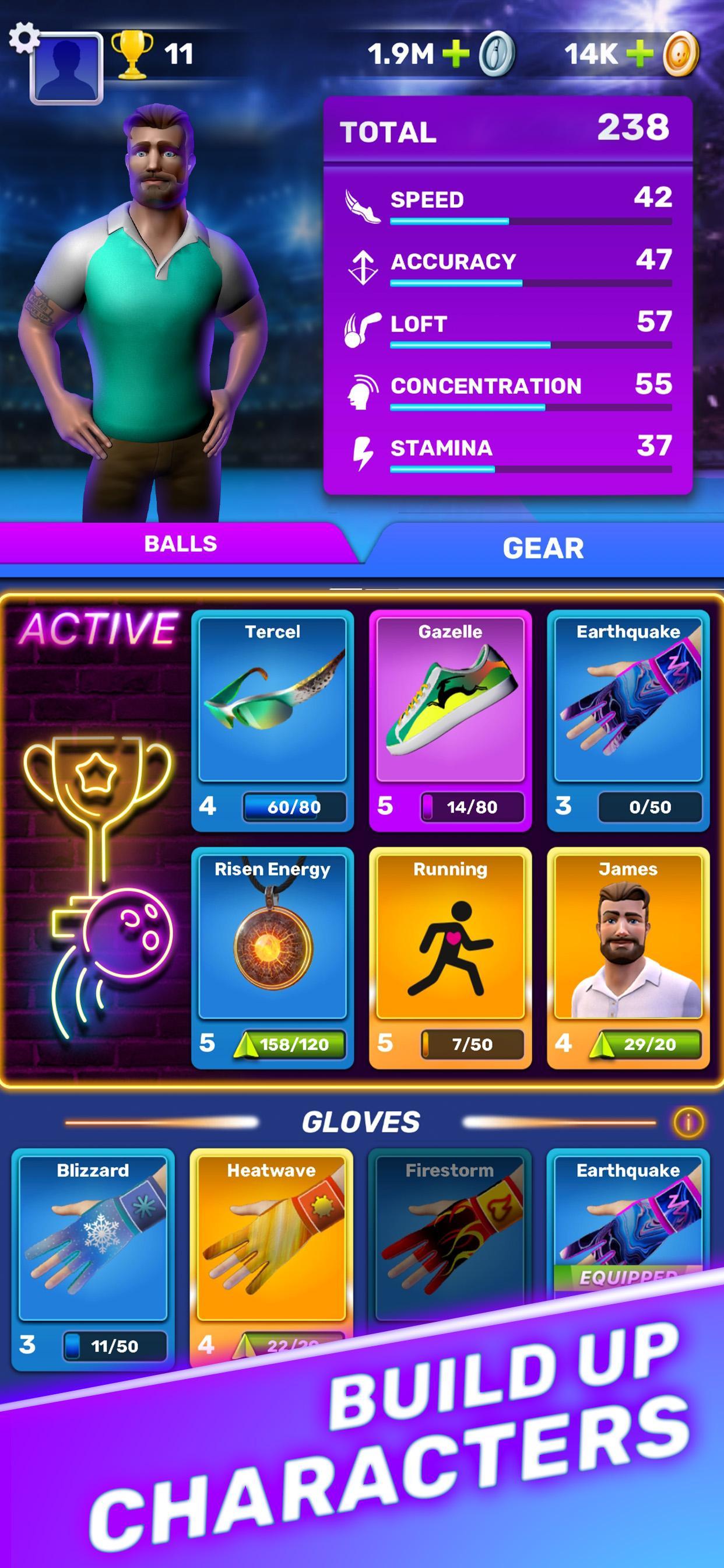This screenshot has height=1568, width=724.
Task: Open the player profile avatar
Action: tap(67, 68)
